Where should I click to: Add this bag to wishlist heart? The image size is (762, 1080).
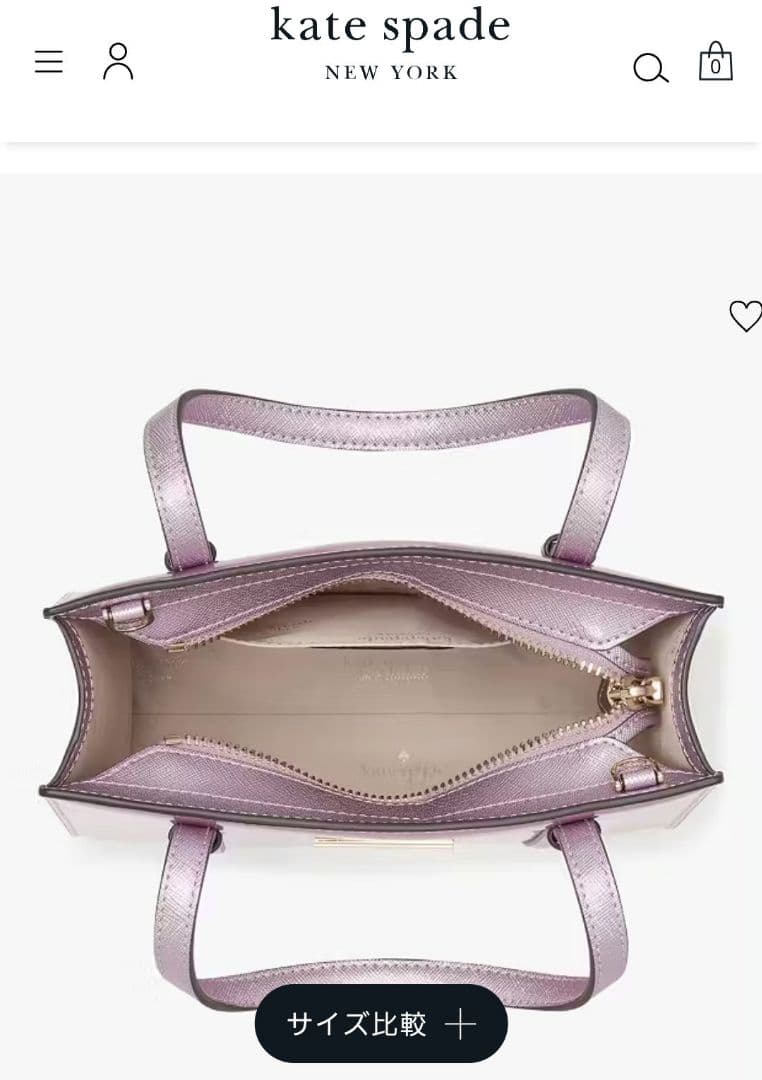745,316
